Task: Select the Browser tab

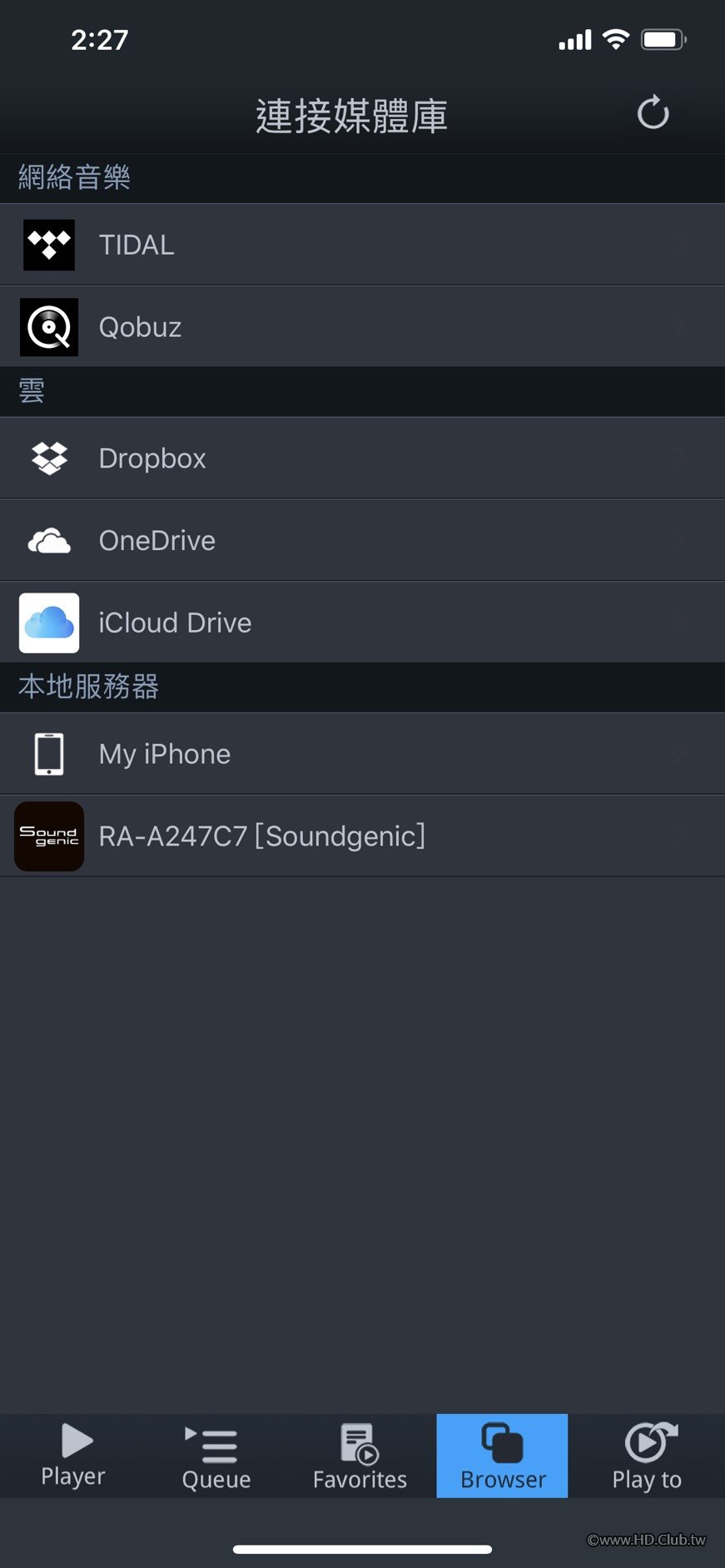Action: [x=503, y=1456]
